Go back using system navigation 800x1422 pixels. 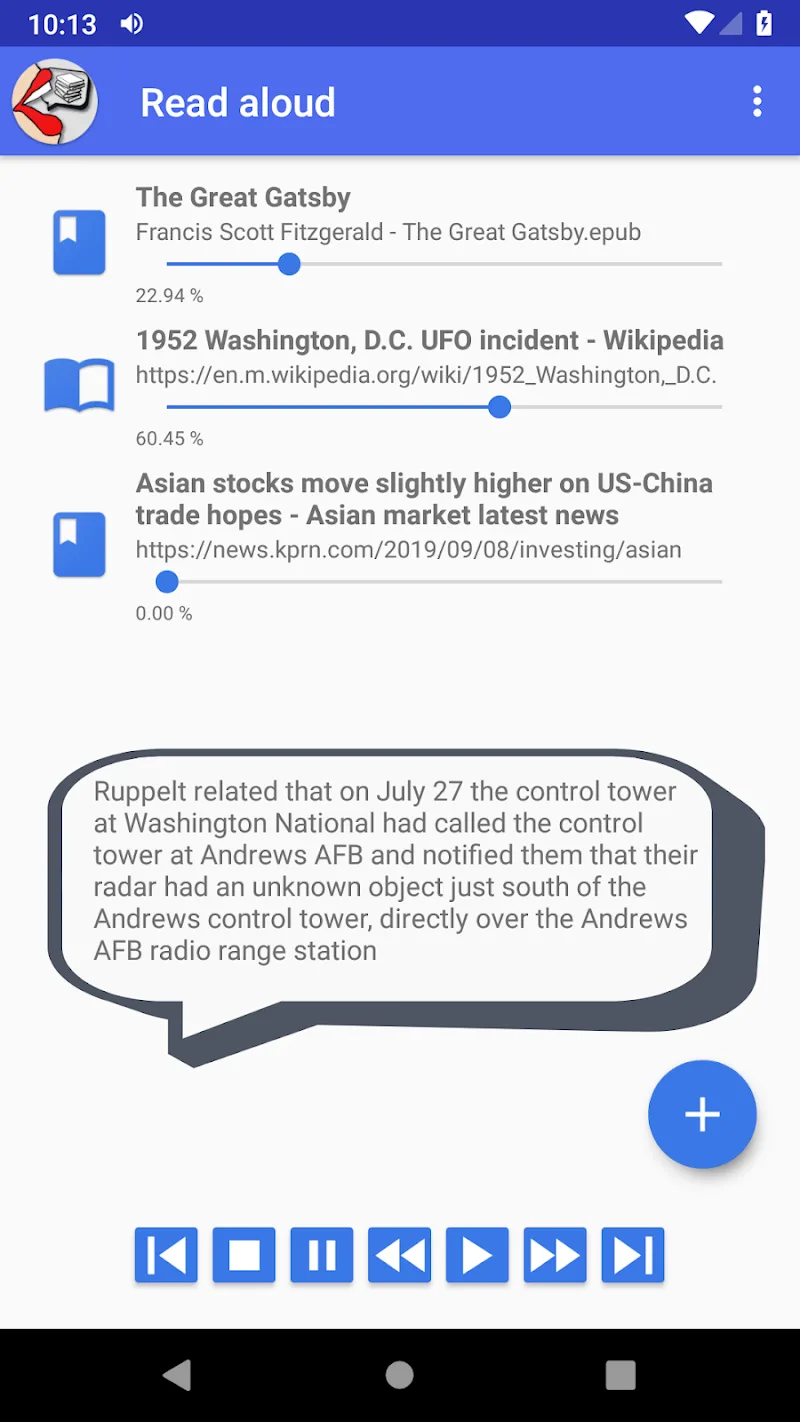coord(178,1375)
